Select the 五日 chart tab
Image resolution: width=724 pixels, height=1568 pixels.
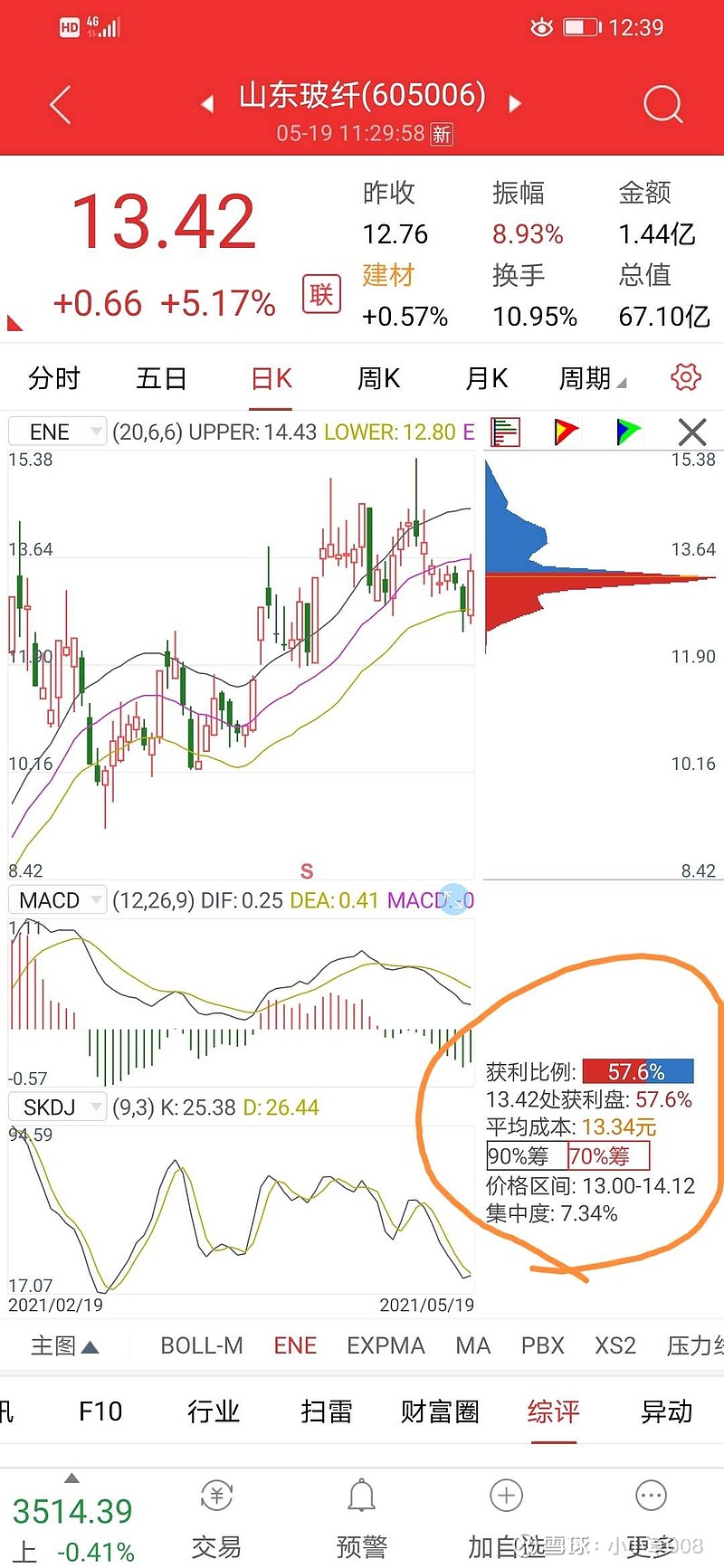(x=161, y=378)
